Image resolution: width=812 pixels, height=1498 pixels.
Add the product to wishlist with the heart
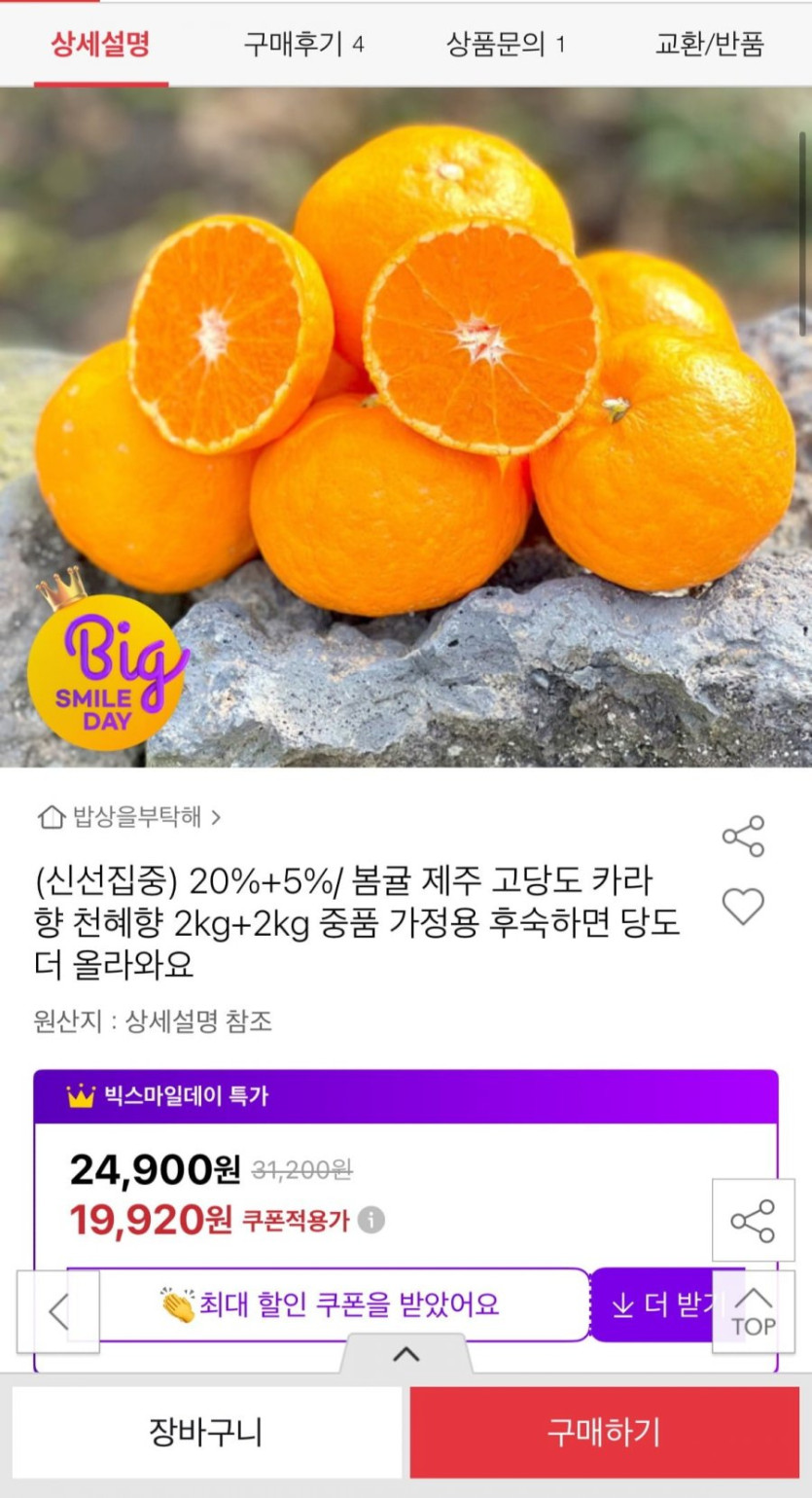click(x=743, y=907)
